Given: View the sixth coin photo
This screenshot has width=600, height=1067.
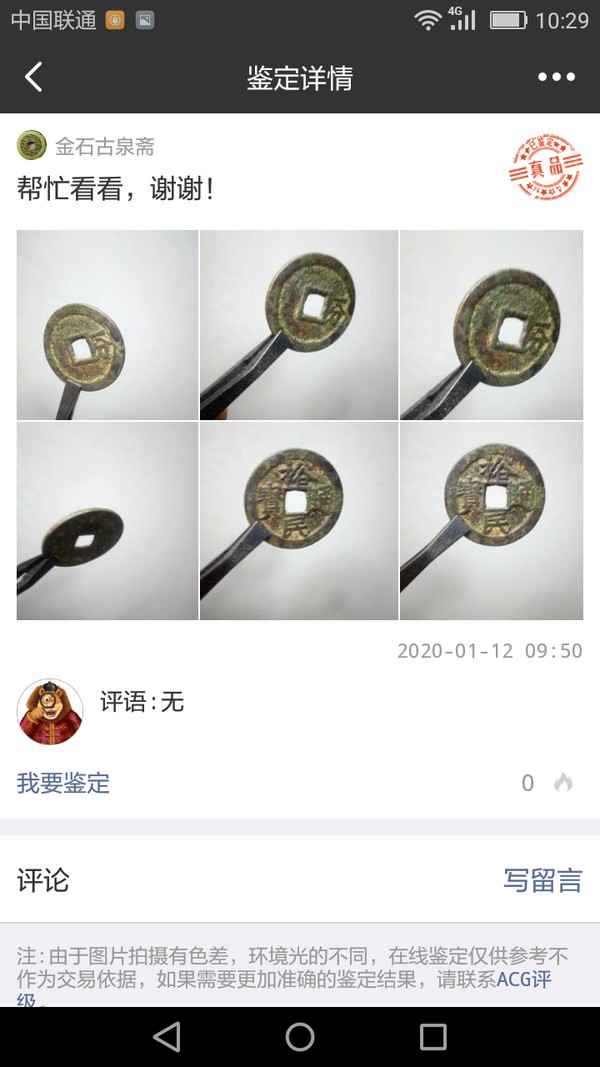Looking at the screenshot, I should click(x=491, y=521).
